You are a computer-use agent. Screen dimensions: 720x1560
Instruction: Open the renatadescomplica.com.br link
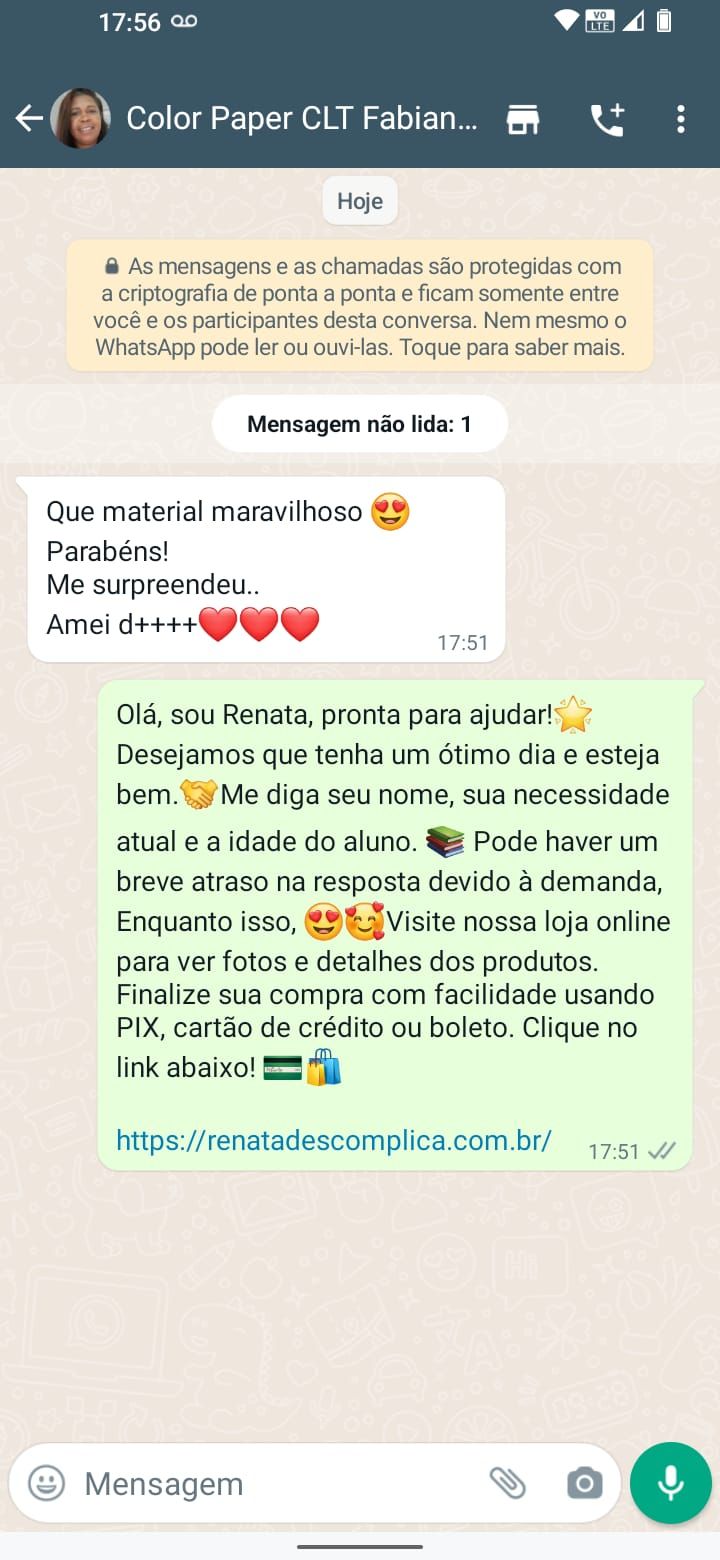point(334,1140)
